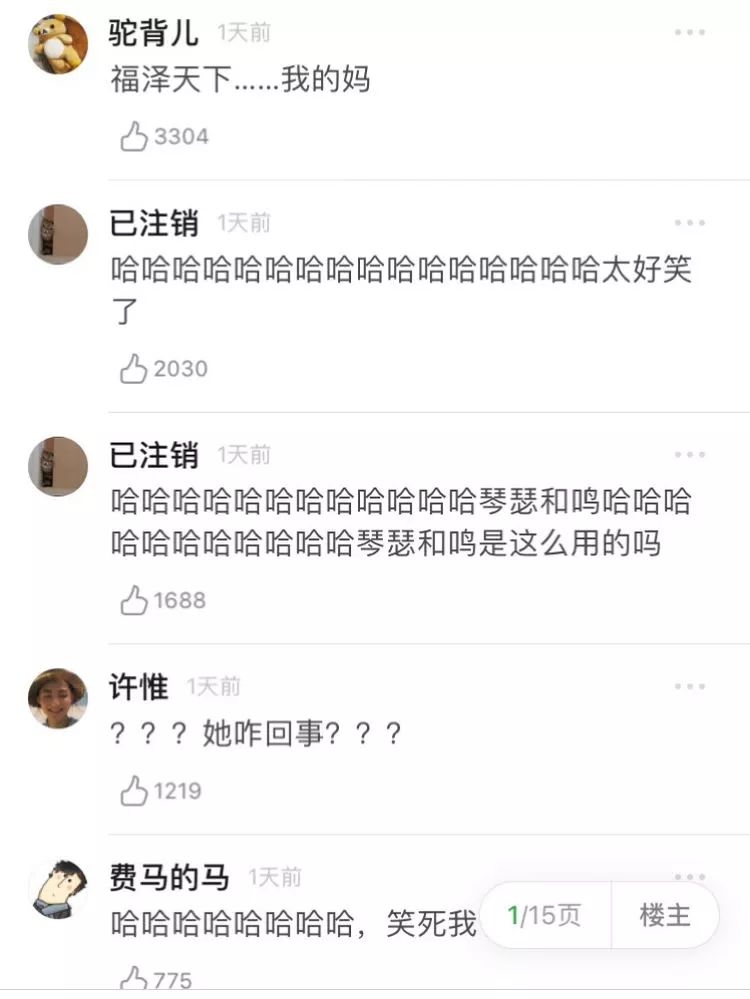The image size is (750, 999).
Task: Like the 太好笑了 comment with 2030 likes
Action: point(134,369)
